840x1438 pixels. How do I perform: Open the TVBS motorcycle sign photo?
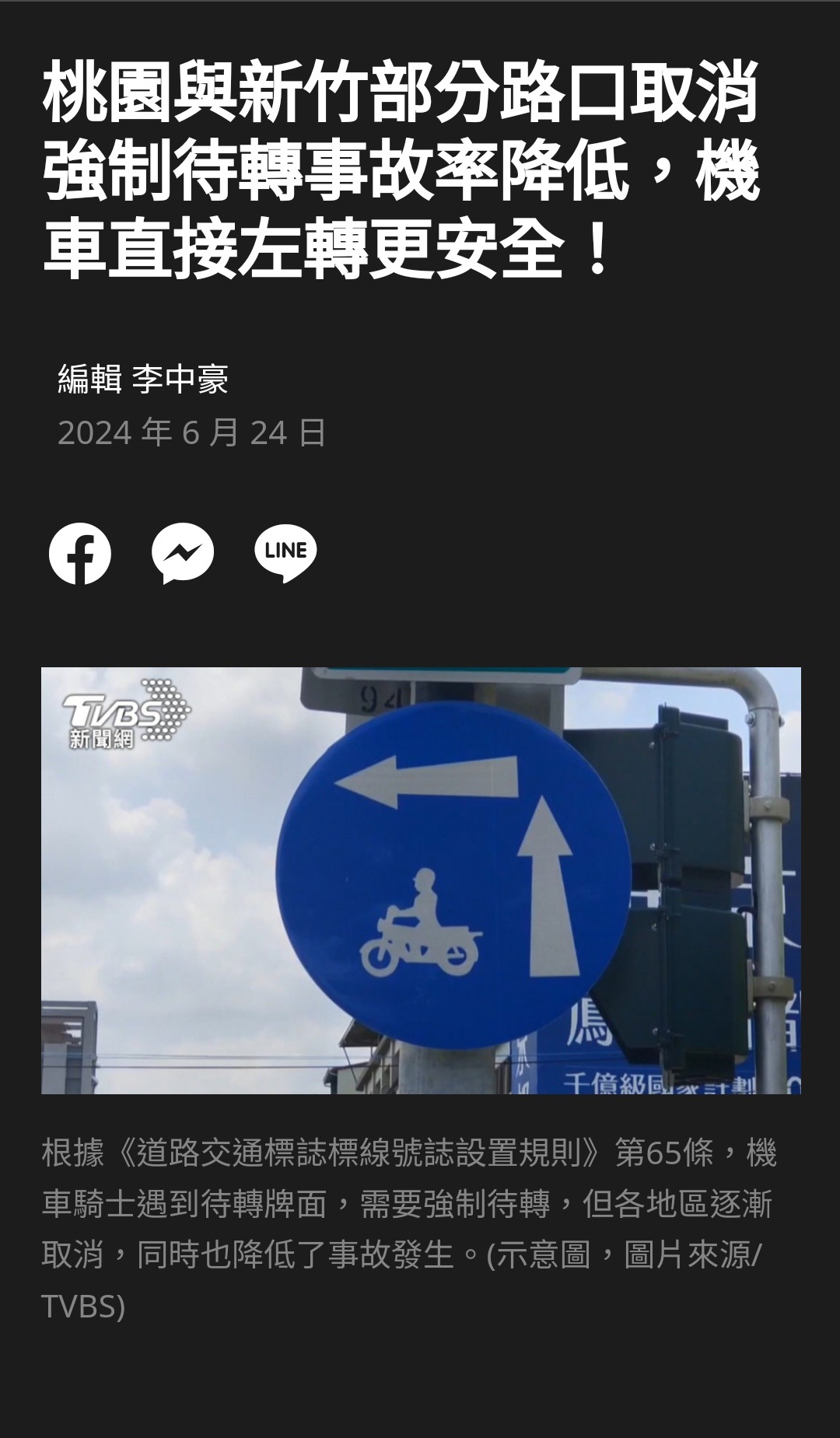[421, 880]
